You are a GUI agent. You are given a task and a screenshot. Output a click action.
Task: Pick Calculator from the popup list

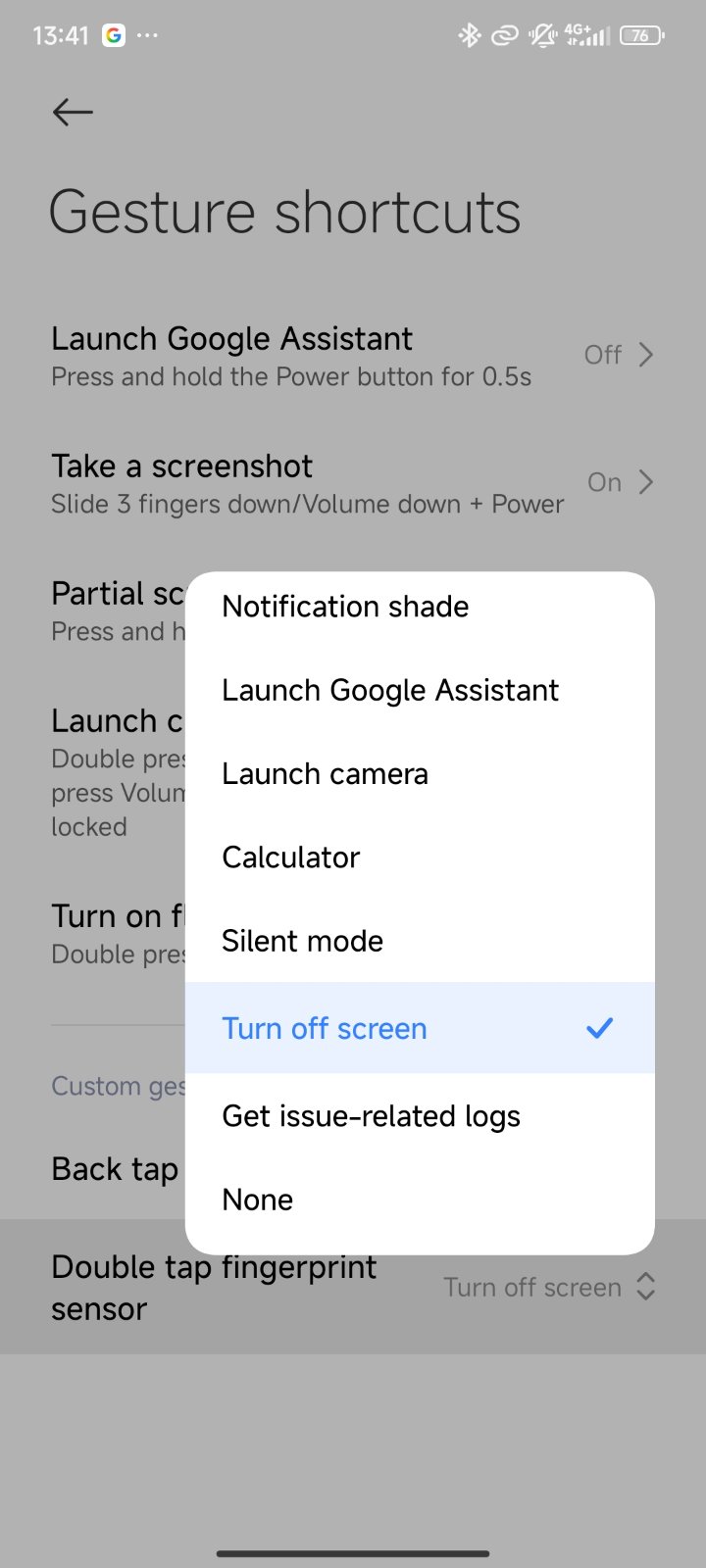click(x=420, y=857)
